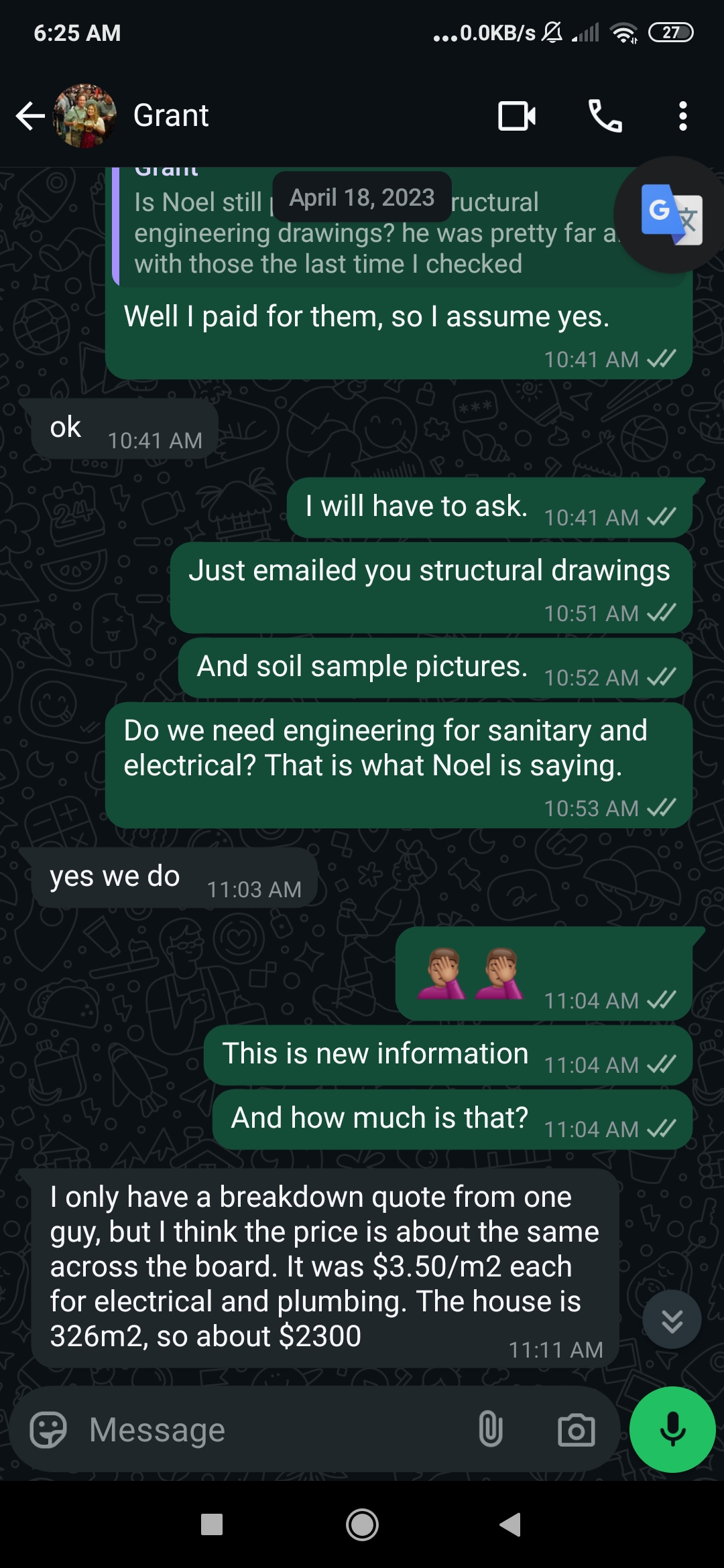Tap the system home button
This screenshot has height=1568, width=724.
(x=362, y=1524)
